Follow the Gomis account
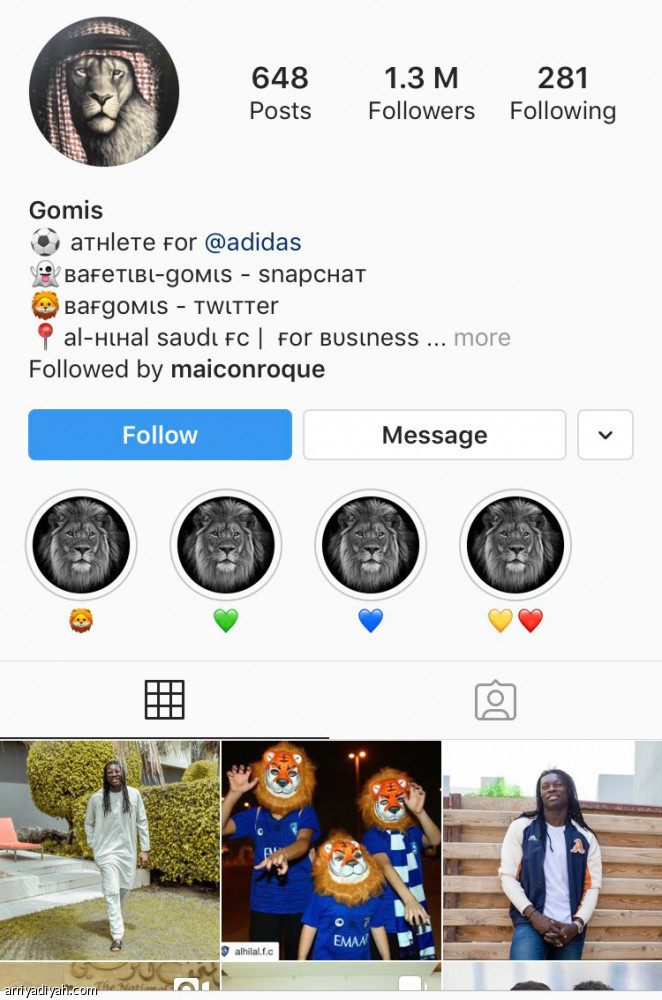The image size is (662, 1000). tap(160, 435)
